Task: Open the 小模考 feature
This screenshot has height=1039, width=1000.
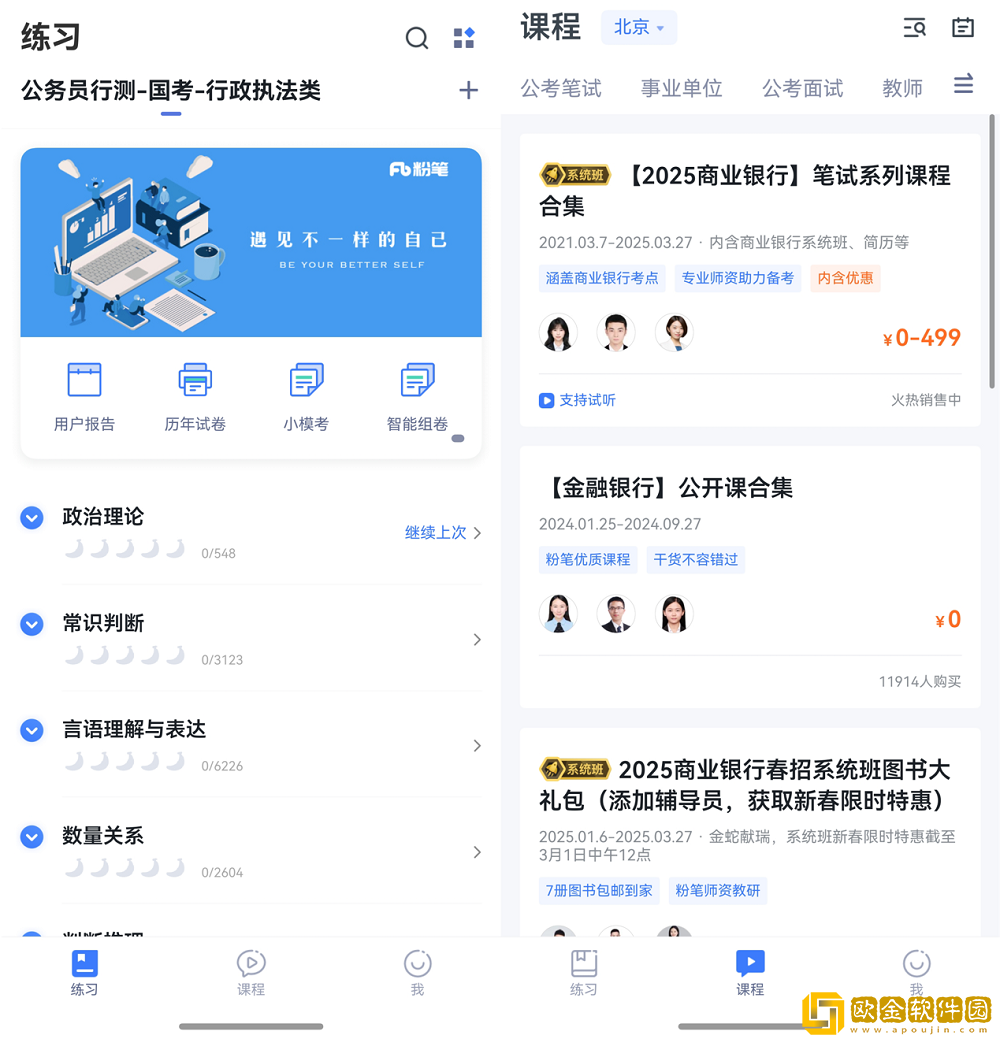Action: coord(306,395)
